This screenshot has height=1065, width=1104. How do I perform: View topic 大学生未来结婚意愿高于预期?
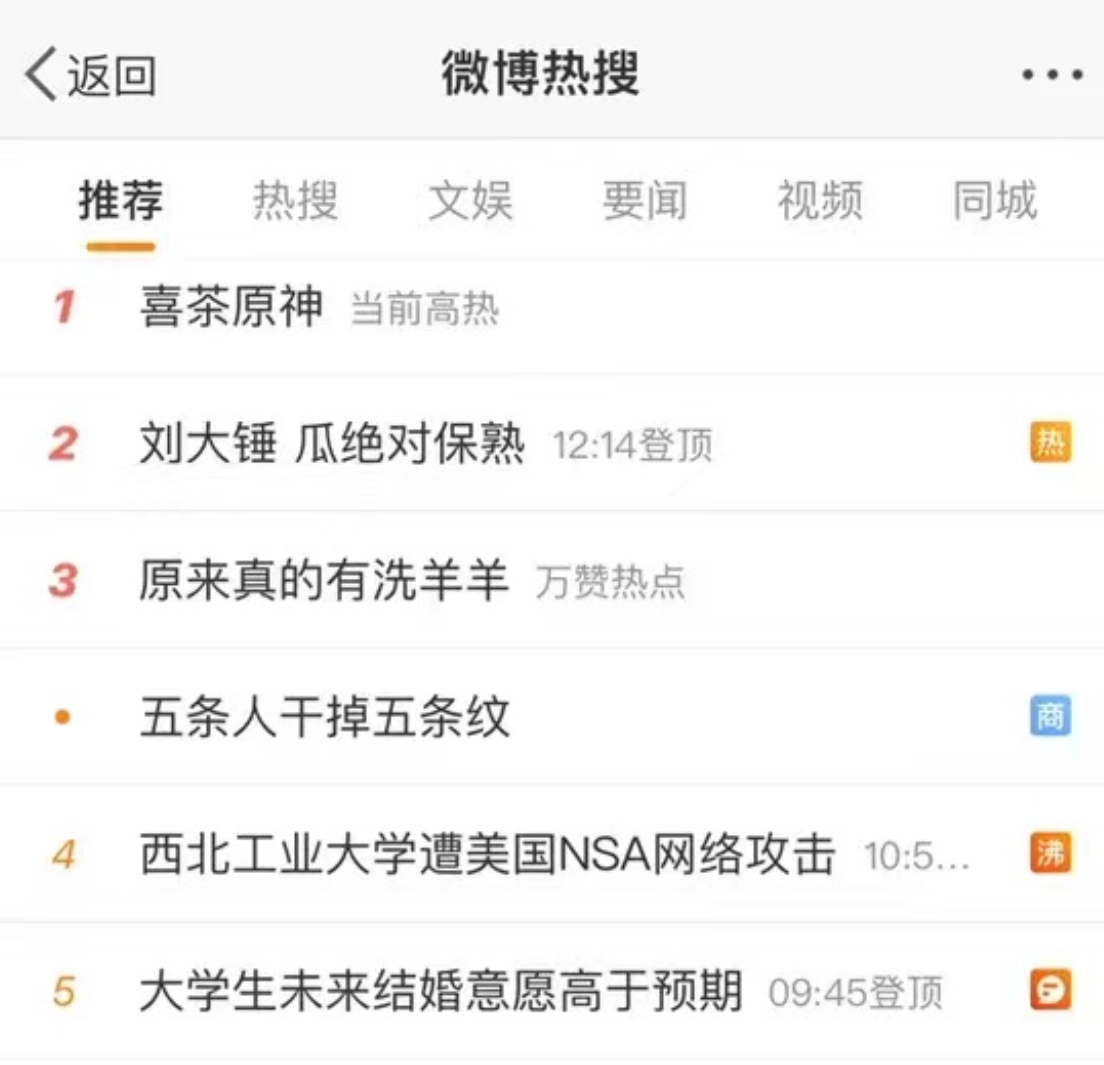441,992
